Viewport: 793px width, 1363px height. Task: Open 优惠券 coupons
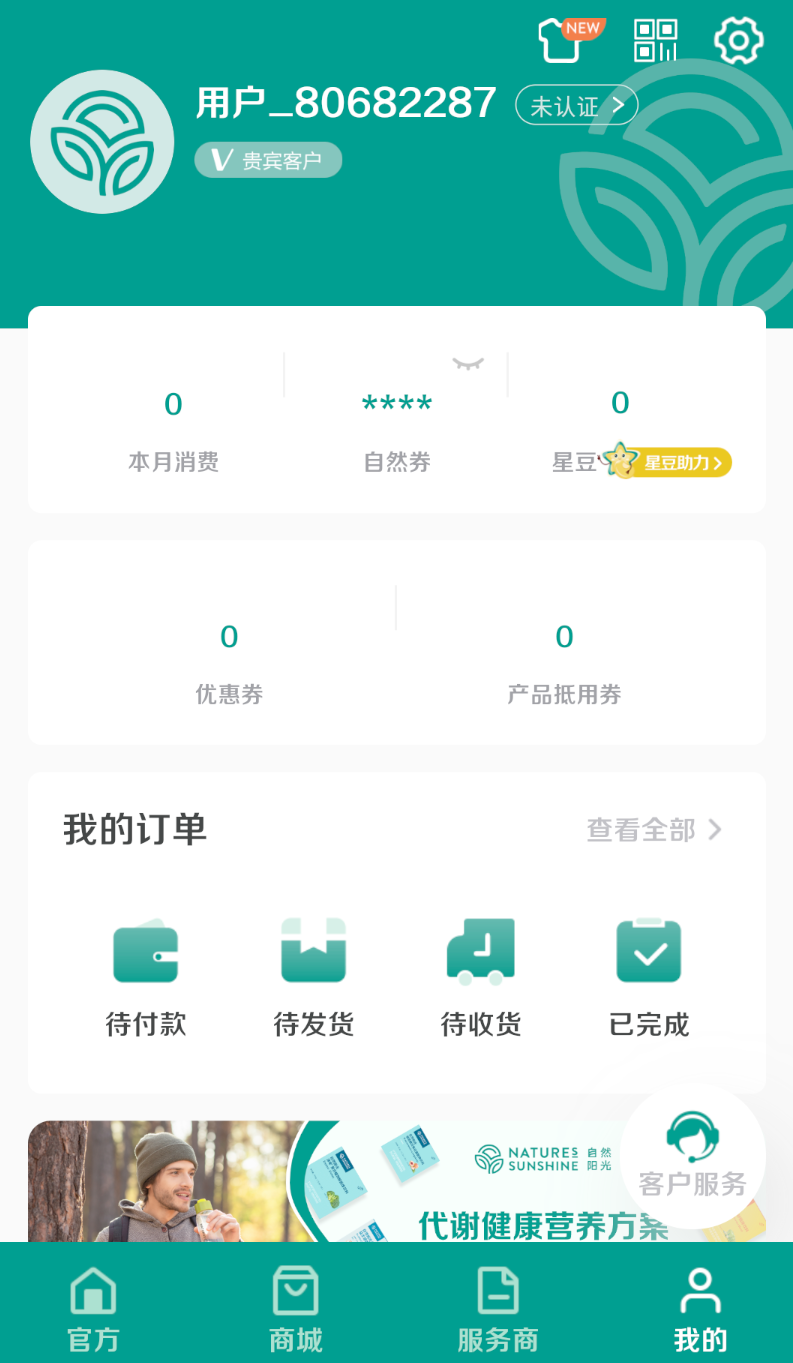[x=229, y=662]
